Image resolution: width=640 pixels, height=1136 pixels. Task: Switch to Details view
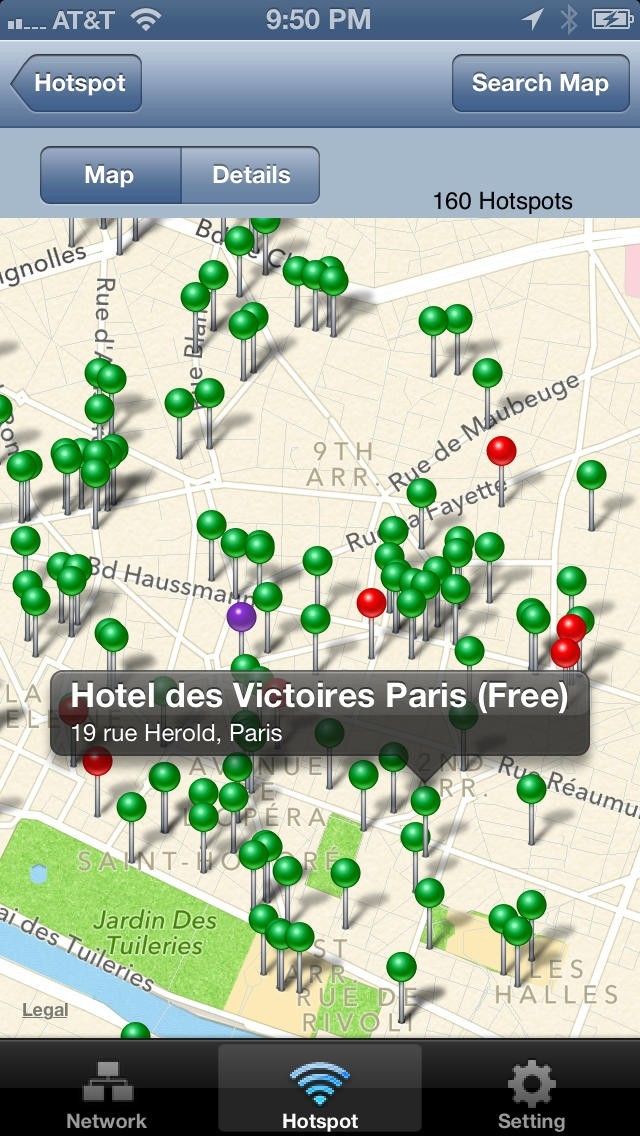tap(250, 175)
